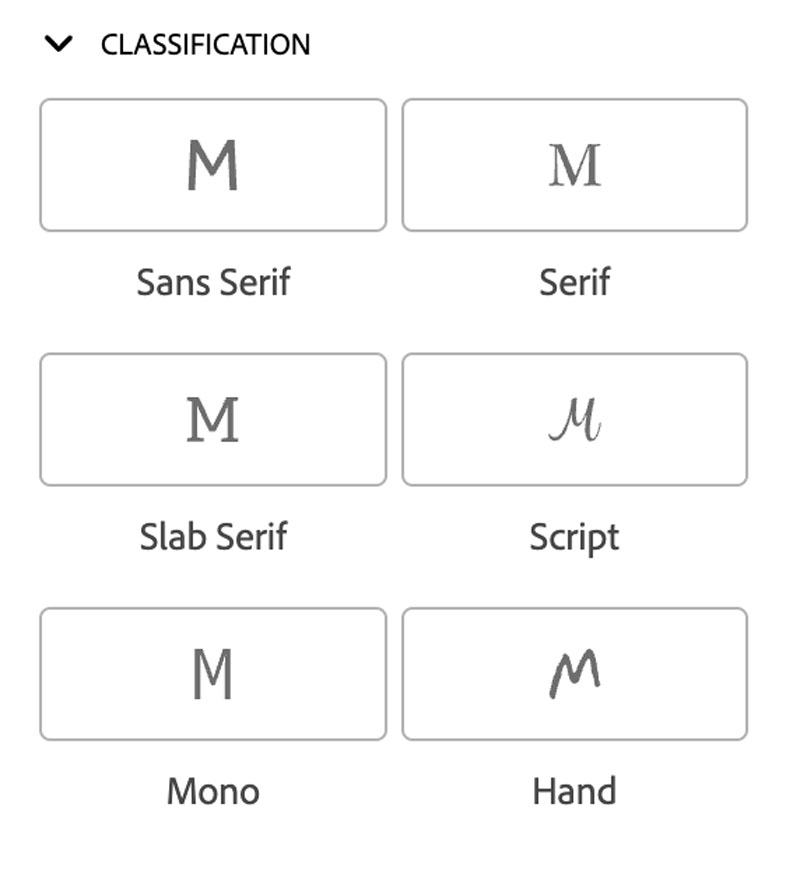Click the Script label under the cursive tile
Viewport: 800px width, 881px height.
575,536
